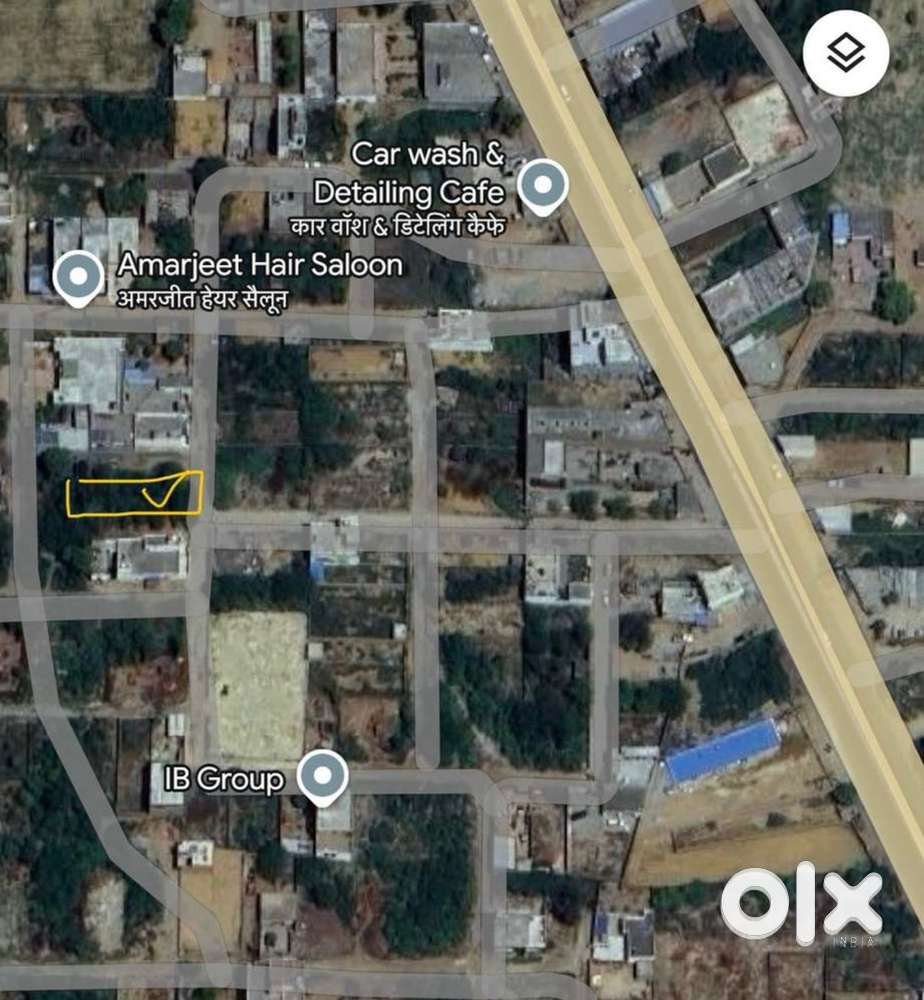Screen dimensions: 924x1000
Task: Click the Hindi text under Amarjeet Hair Saloon
Action: pyautogui.click(x=205, y=297)
